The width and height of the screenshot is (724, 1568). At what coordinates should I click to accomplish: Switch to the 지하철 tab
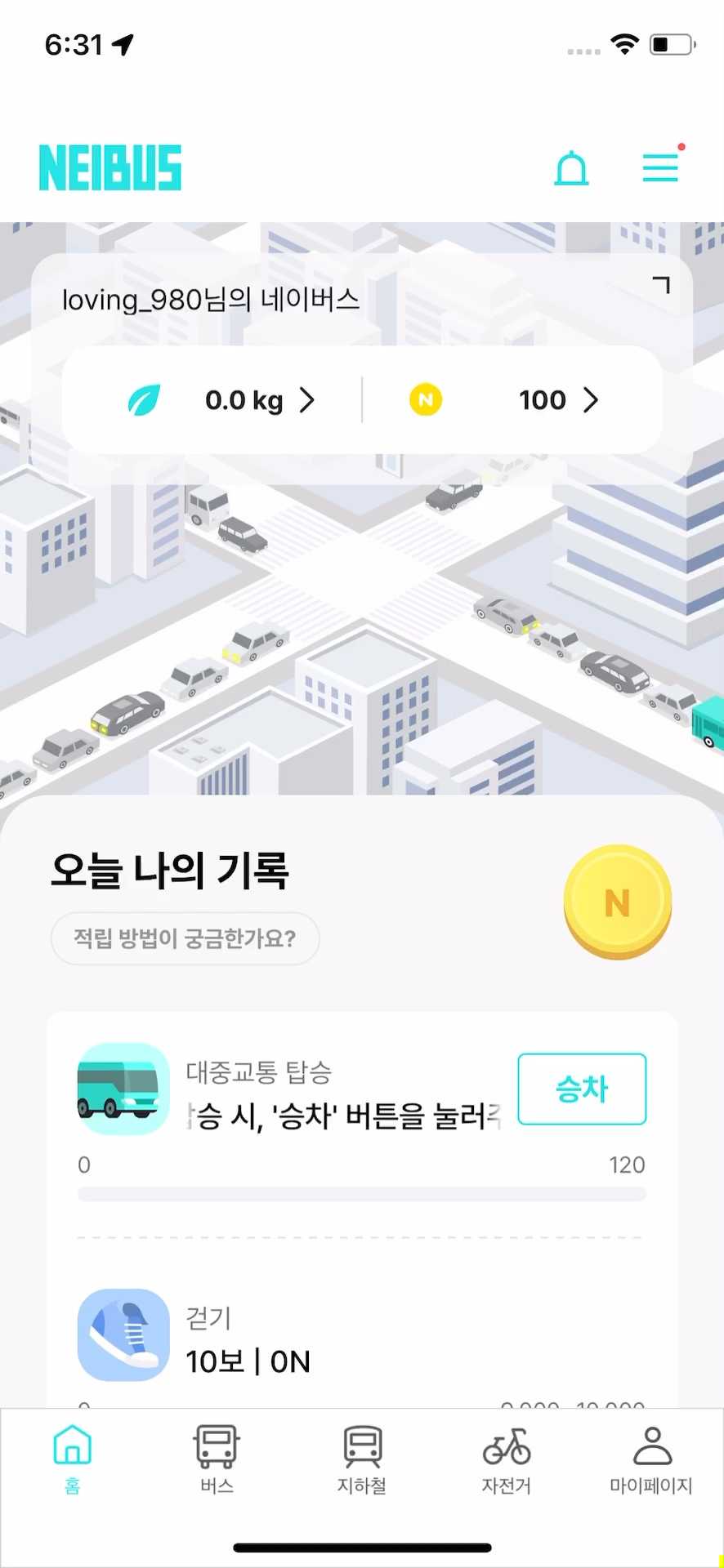click(x=362, y=1459)
